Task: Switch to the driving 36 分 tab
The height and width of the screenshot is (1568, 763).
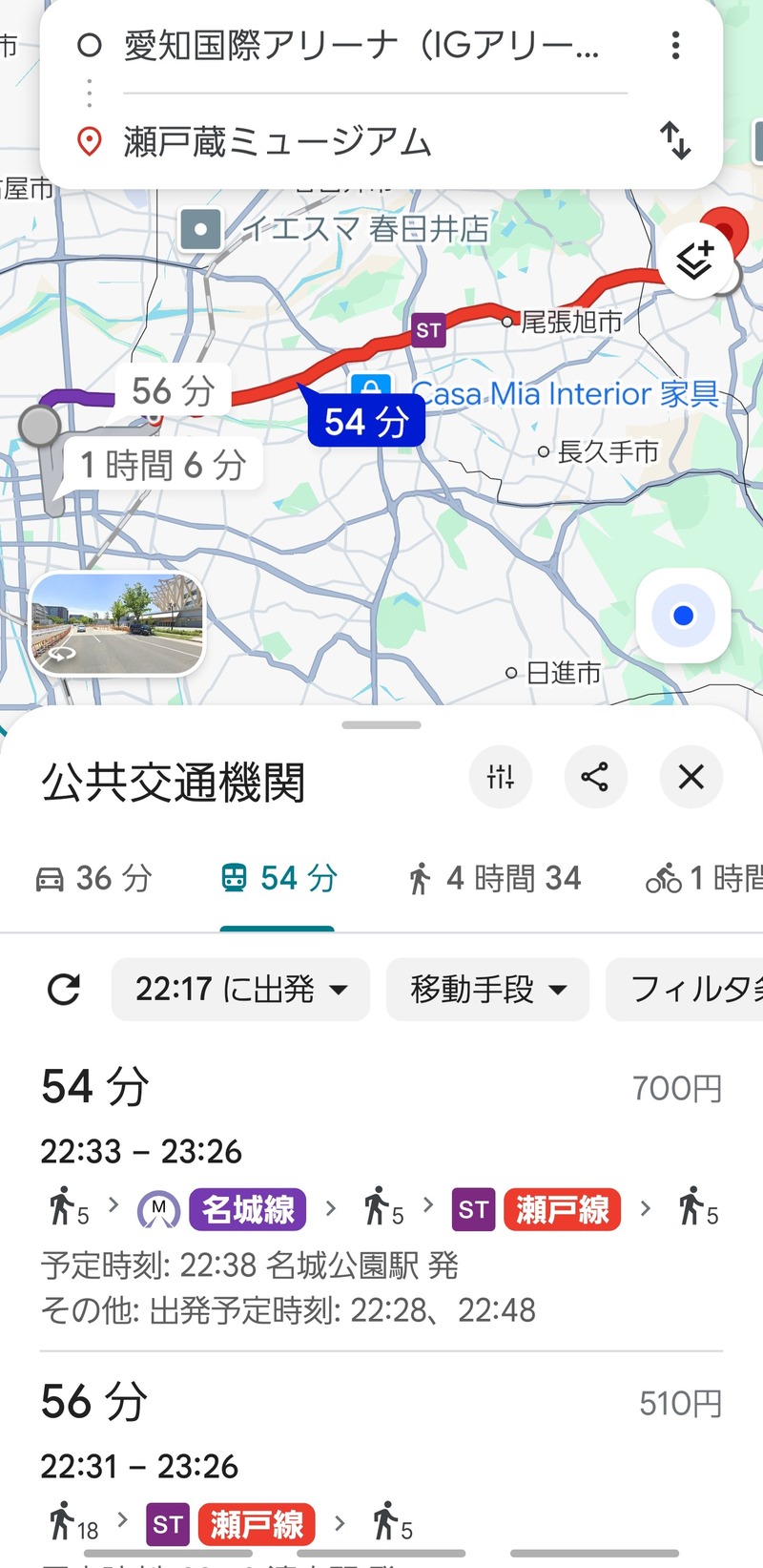Action: pos(93,878)
